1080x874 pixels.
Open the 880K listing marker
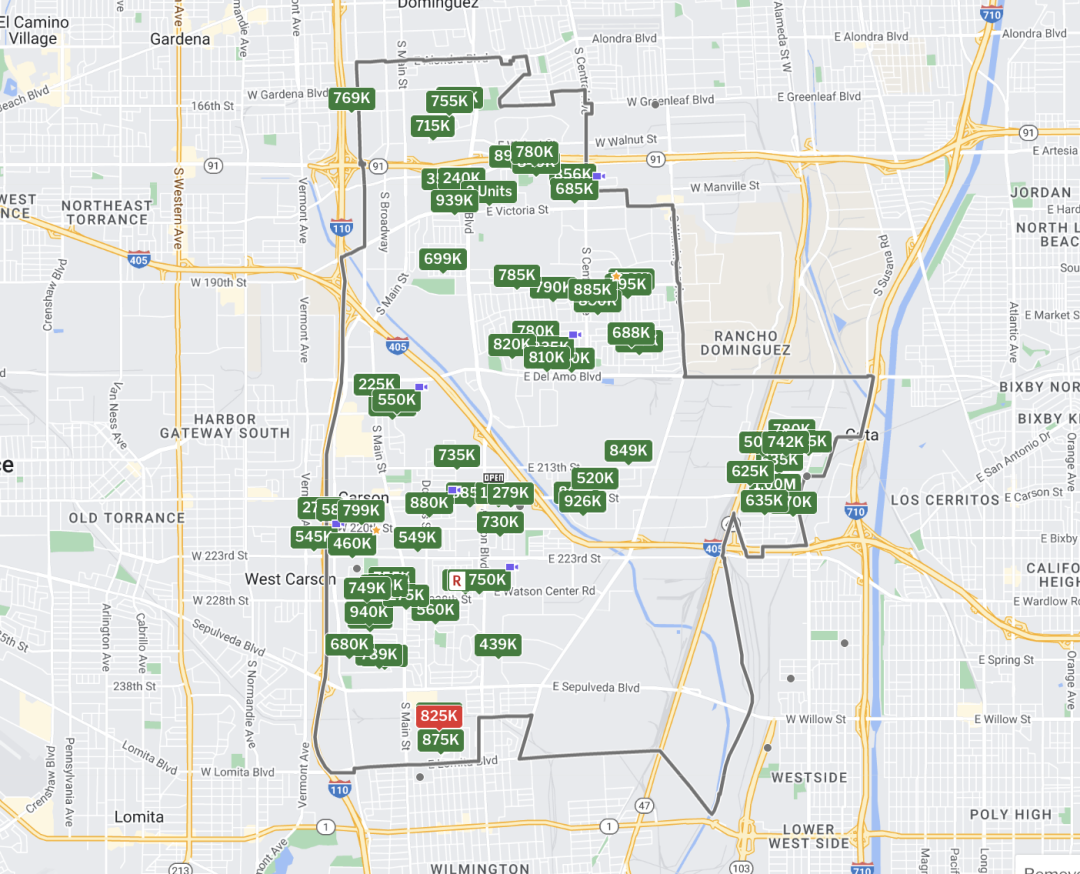tap(429, 502)
